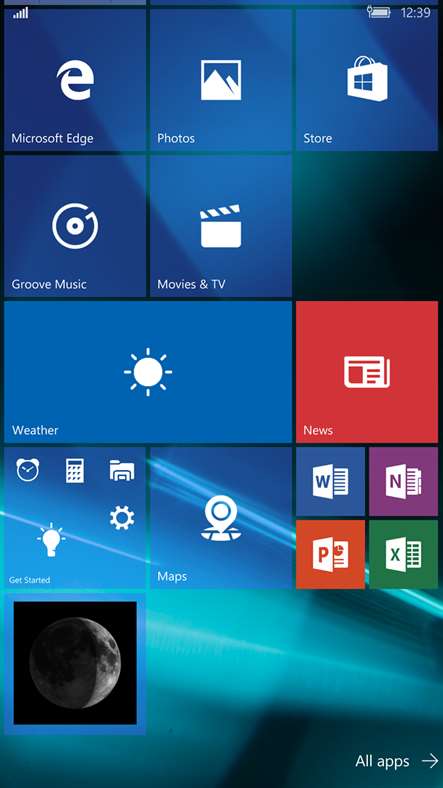The height and width of the screenshot is (788, 443).
Task: Open the Excel small tile
Action: coord(404,554)
